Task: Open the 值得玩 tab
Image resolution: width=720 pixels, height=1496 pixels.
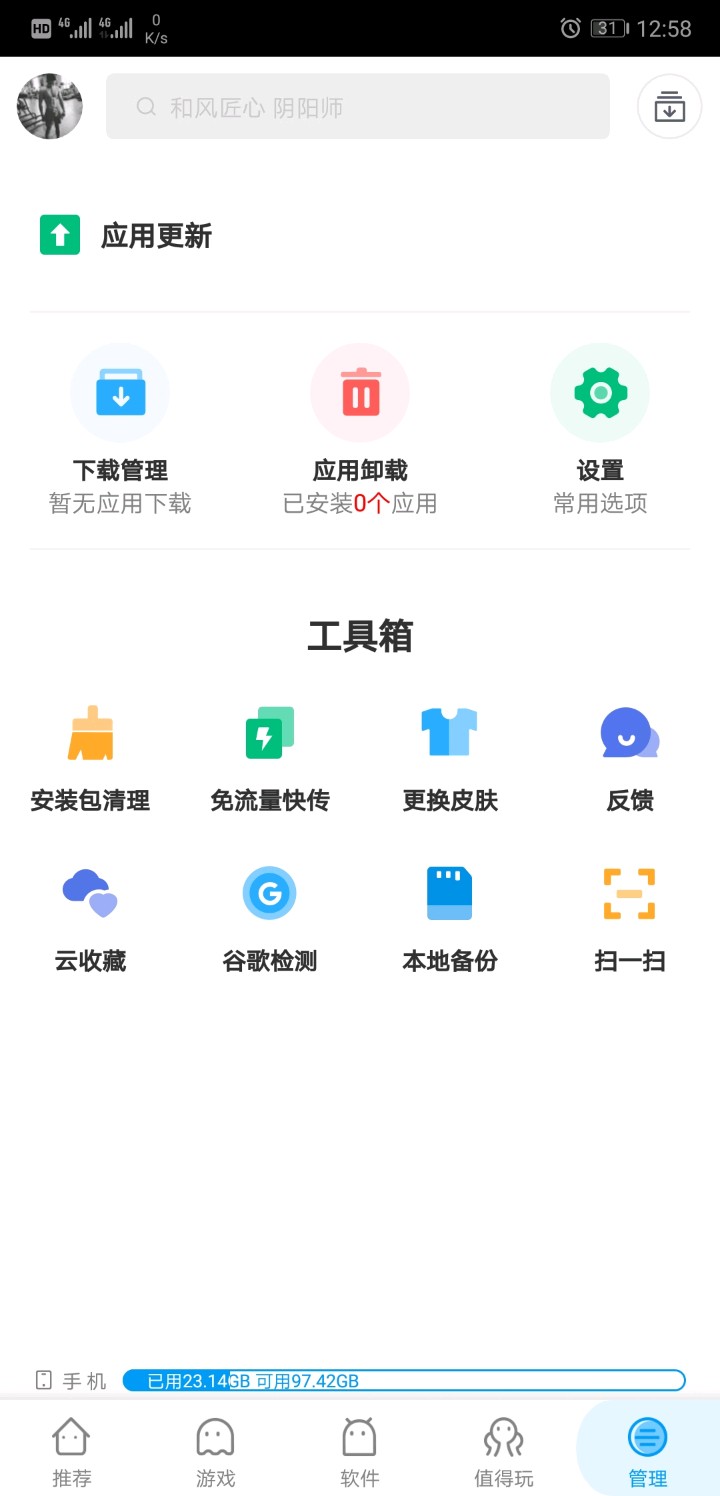Action: pos(504,1451)
